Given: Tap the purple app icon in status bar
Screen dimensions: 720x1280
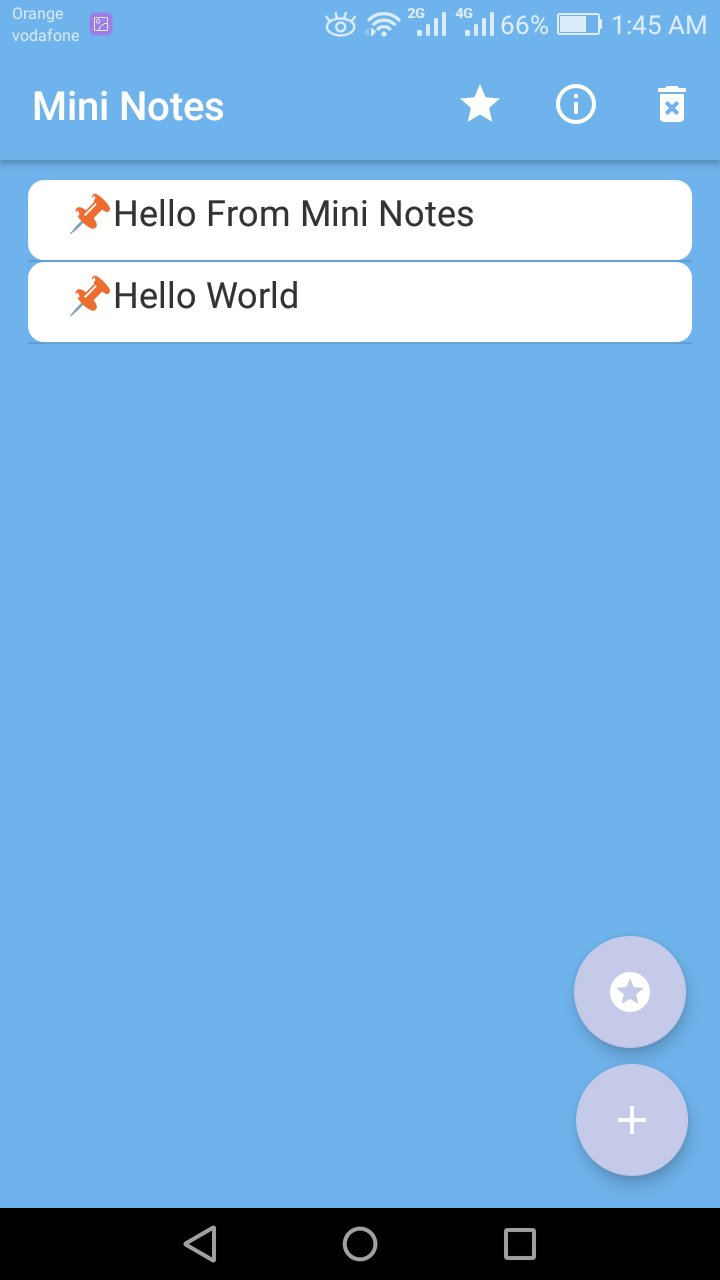Looking at the screenshot, I should click(101, 23).
